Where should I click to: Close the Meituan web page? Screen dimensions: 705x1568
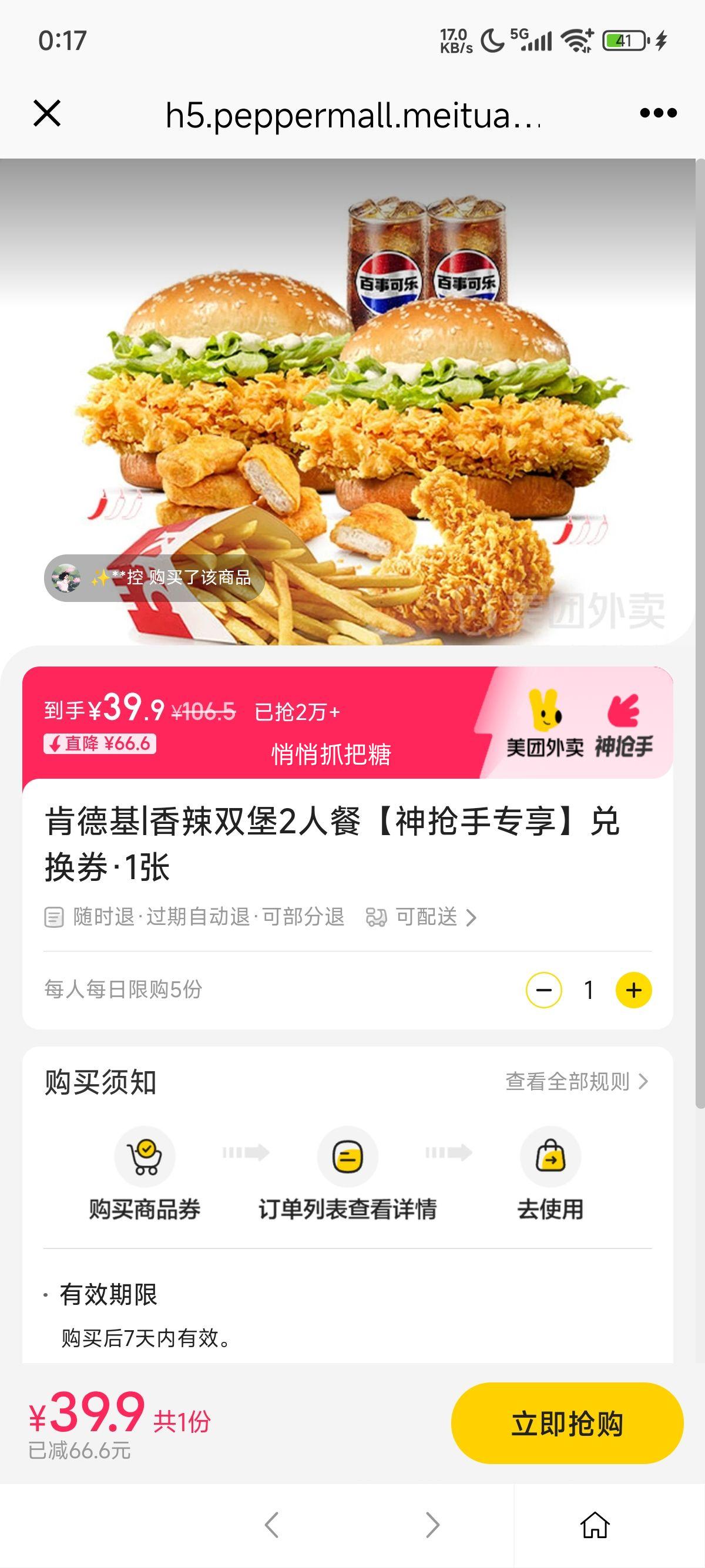click(x=47, y=113)
